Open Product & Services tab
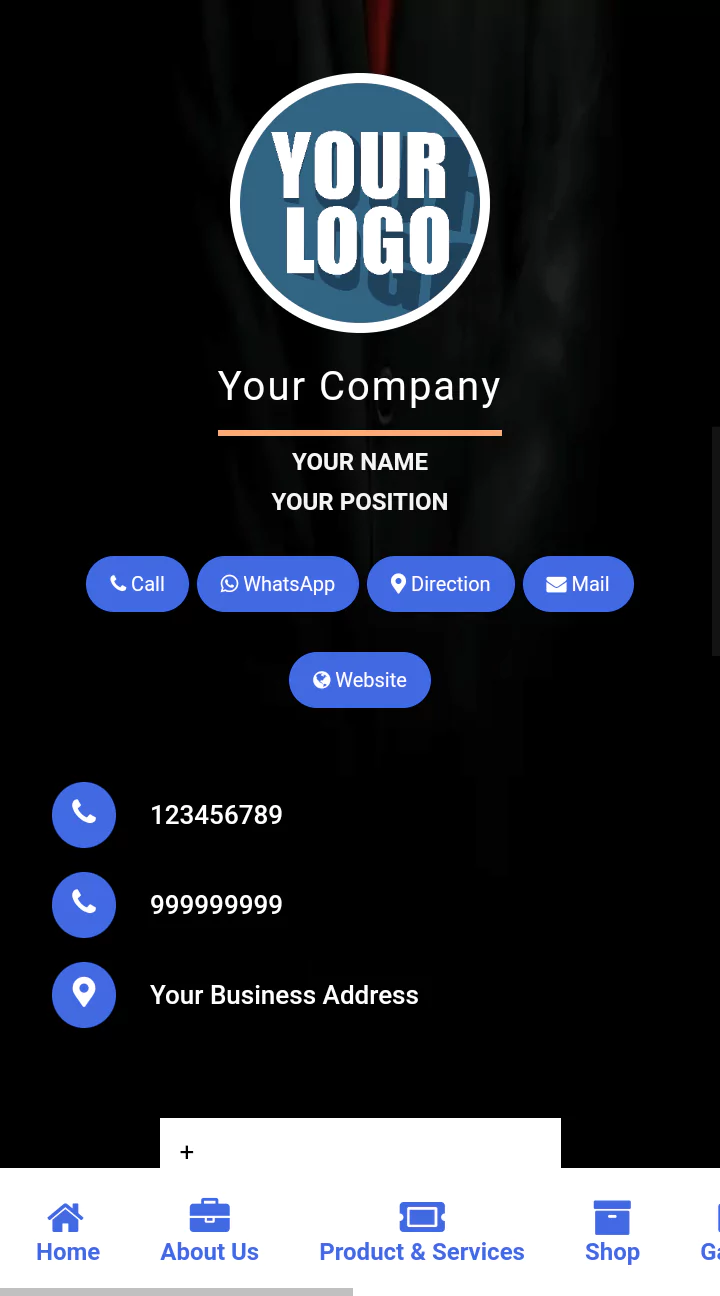The image size is (720, 1296). click(x=421, y=1232)
